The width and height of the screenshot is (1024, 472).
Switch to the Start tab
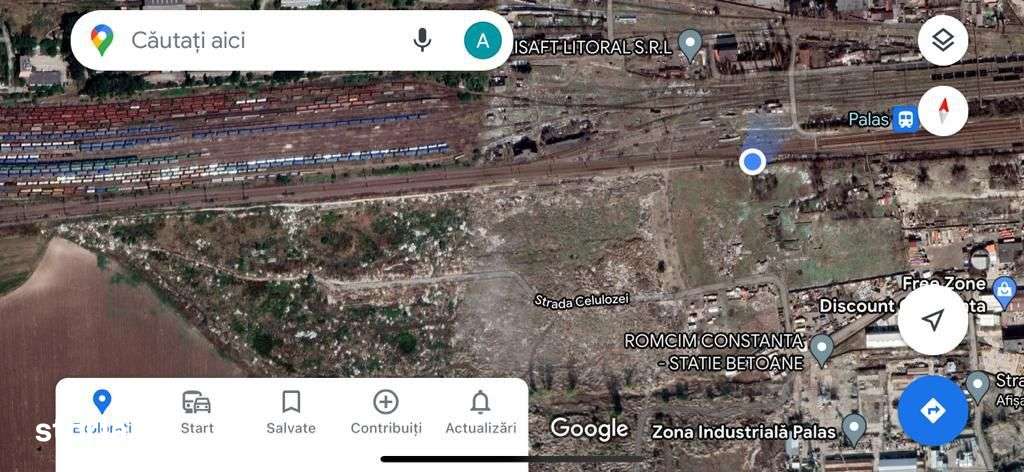(x=197, y=412)
